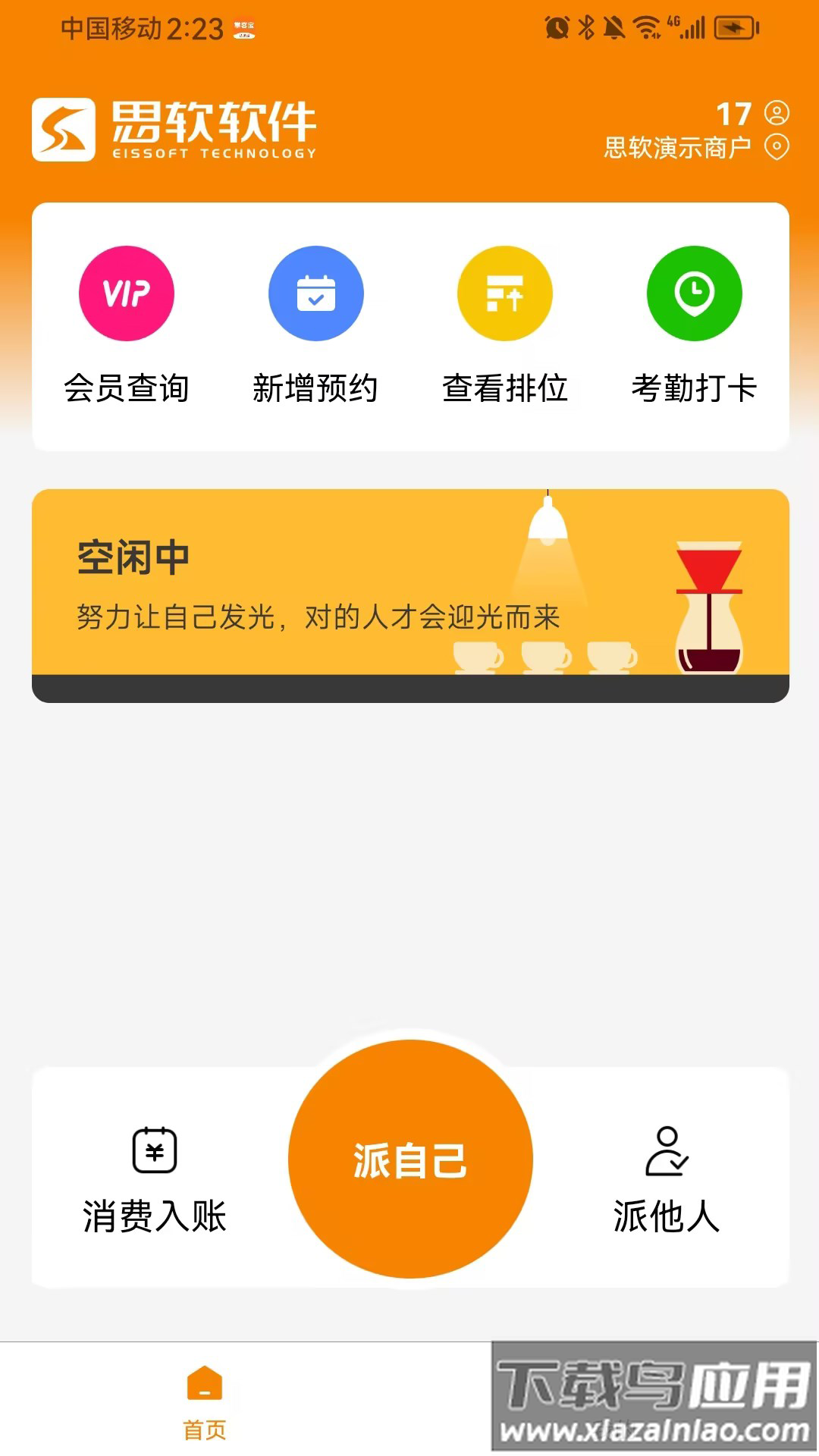
Task: Open the VIP 会员查询 member lookup icon
Action: tap(126, 293)
